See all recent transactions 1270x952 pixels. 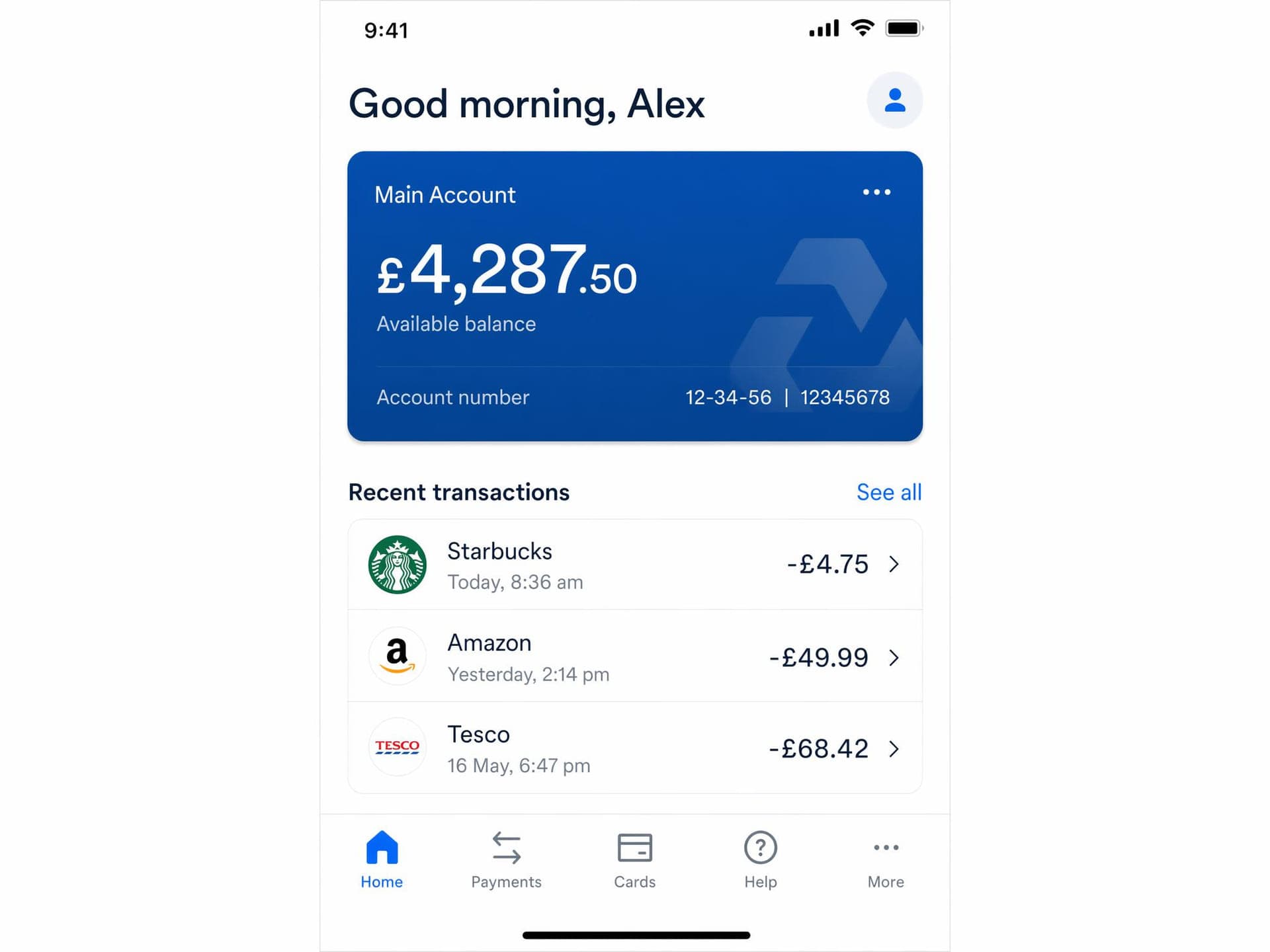coord(888,493)
